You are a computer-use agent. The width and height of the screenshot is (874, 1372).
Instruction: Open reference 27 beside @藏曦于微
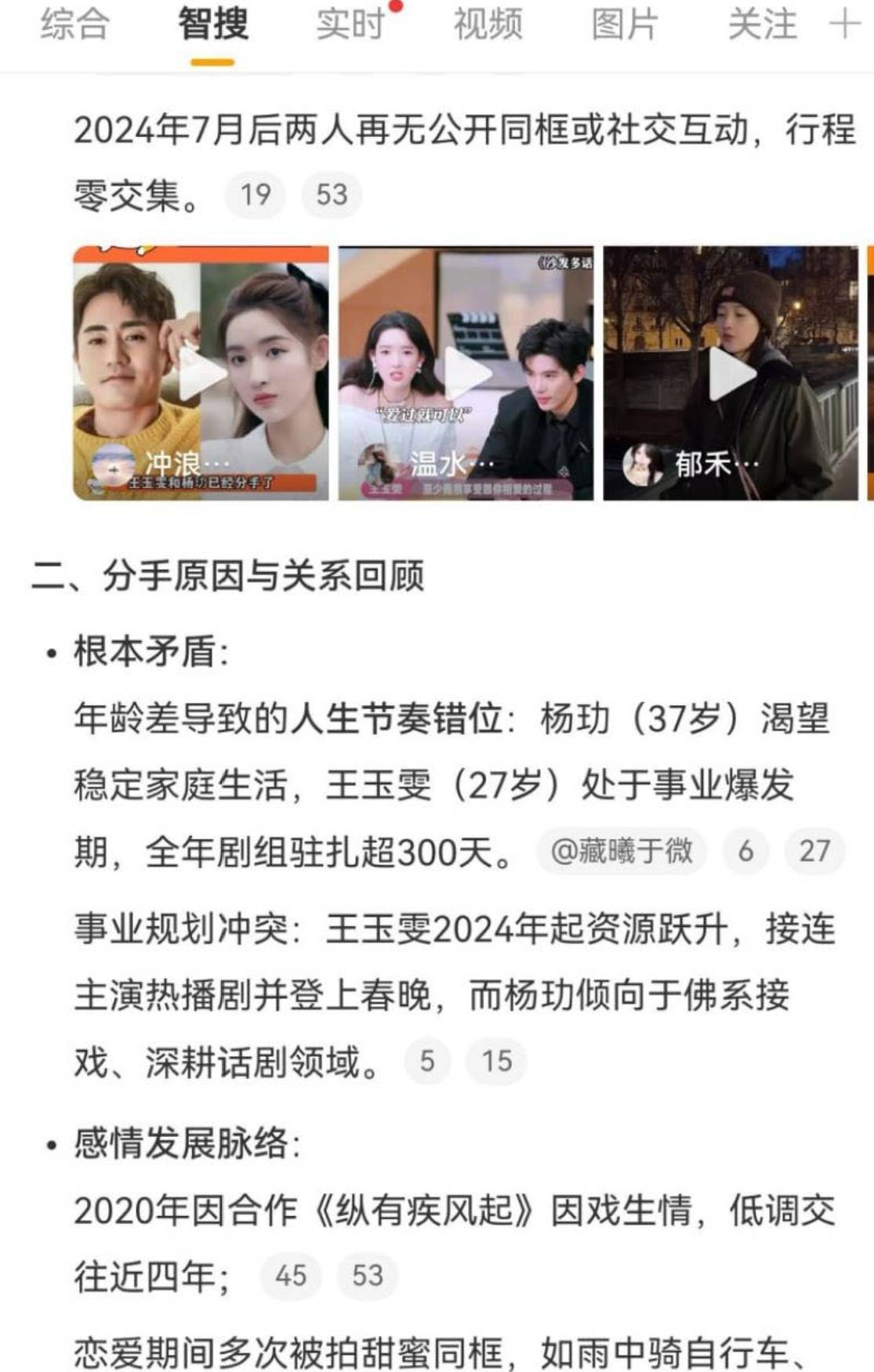(x=814, y=851)
